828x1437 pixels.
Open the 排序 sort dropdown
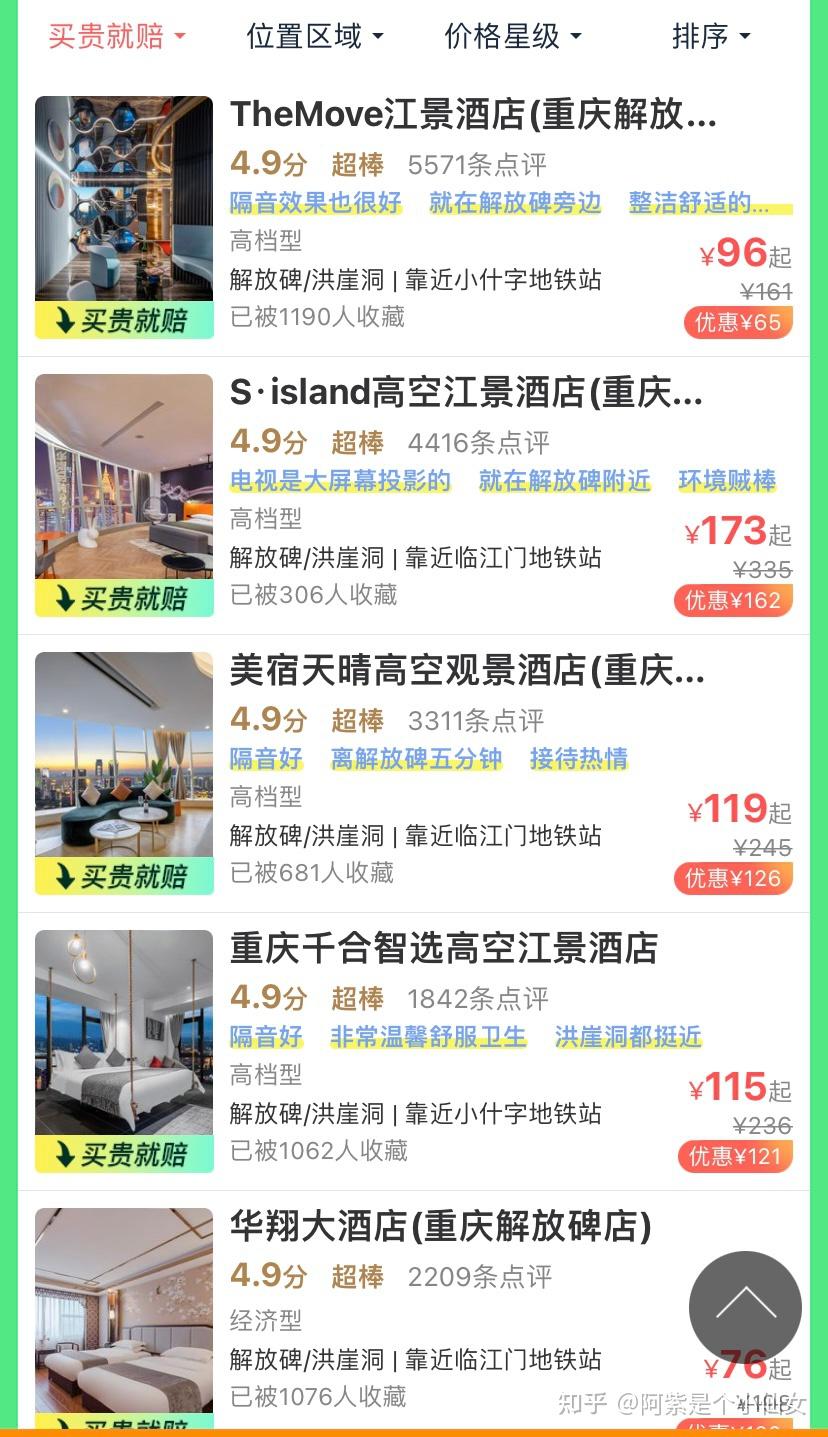710,37
